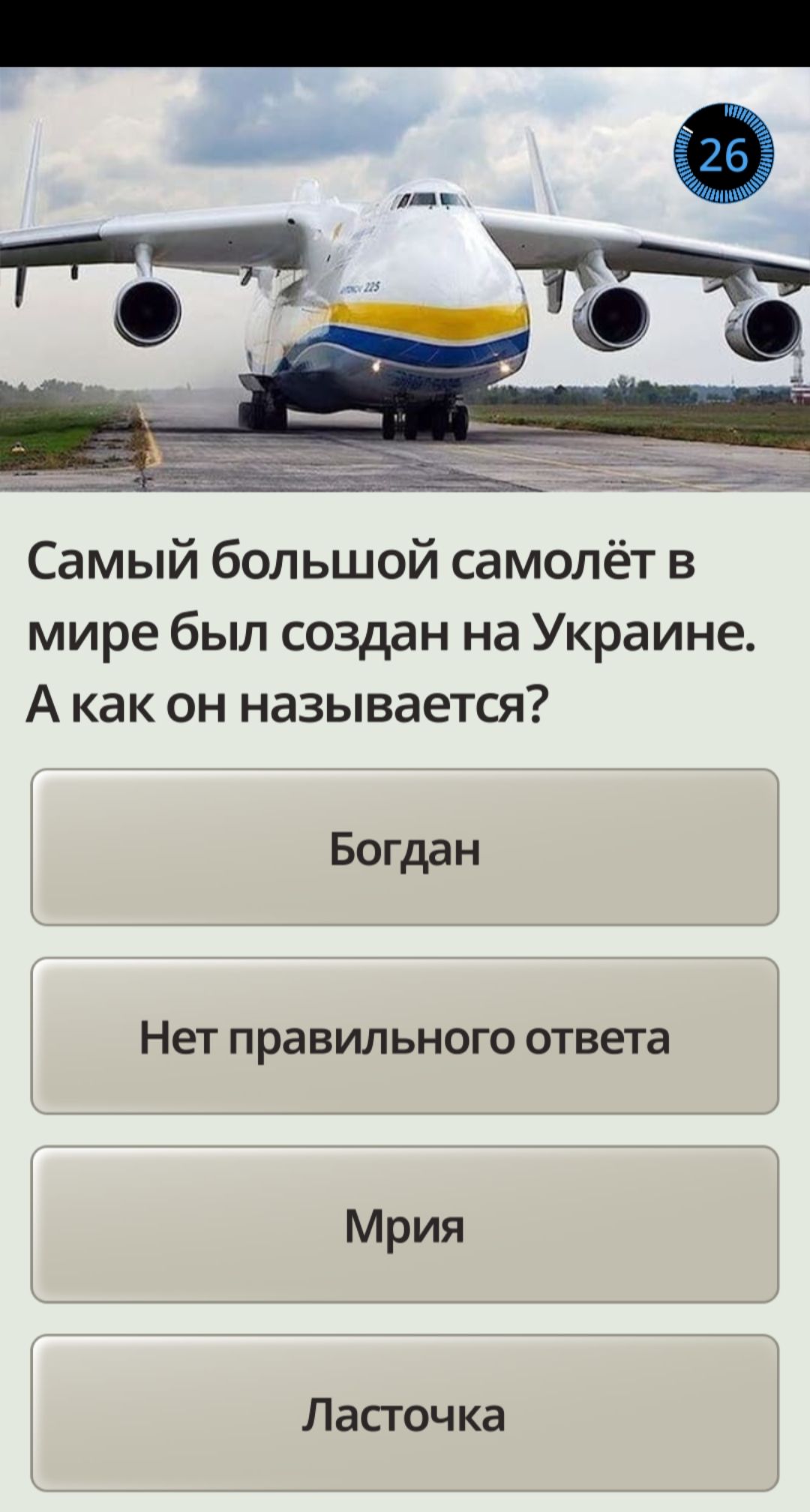Select the option Нет правильного ответа
The width and height of the screenshot is (810, 1512).
[404, 1036]
